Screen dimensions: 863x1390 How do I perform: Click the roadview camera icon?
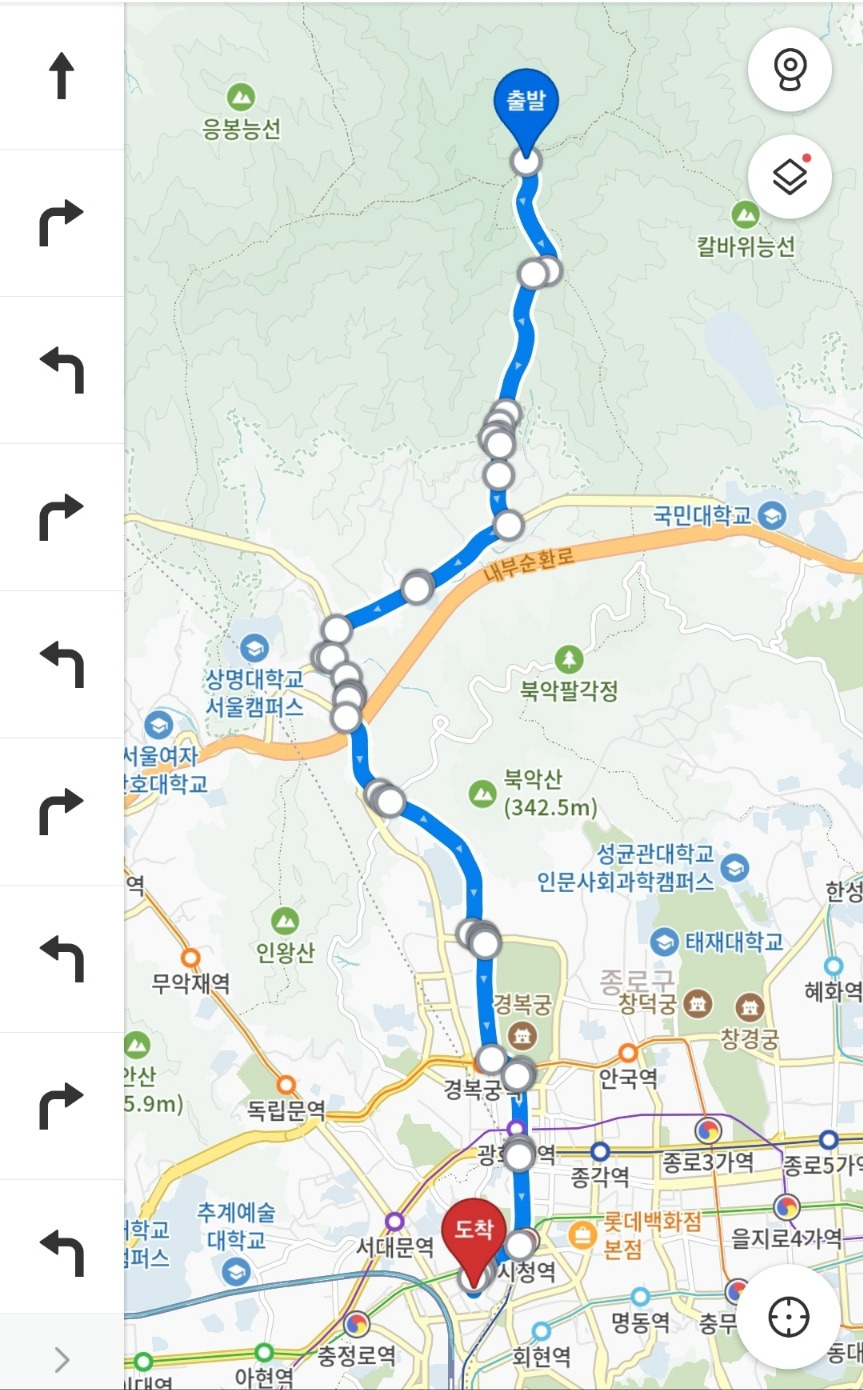point(791,70)
